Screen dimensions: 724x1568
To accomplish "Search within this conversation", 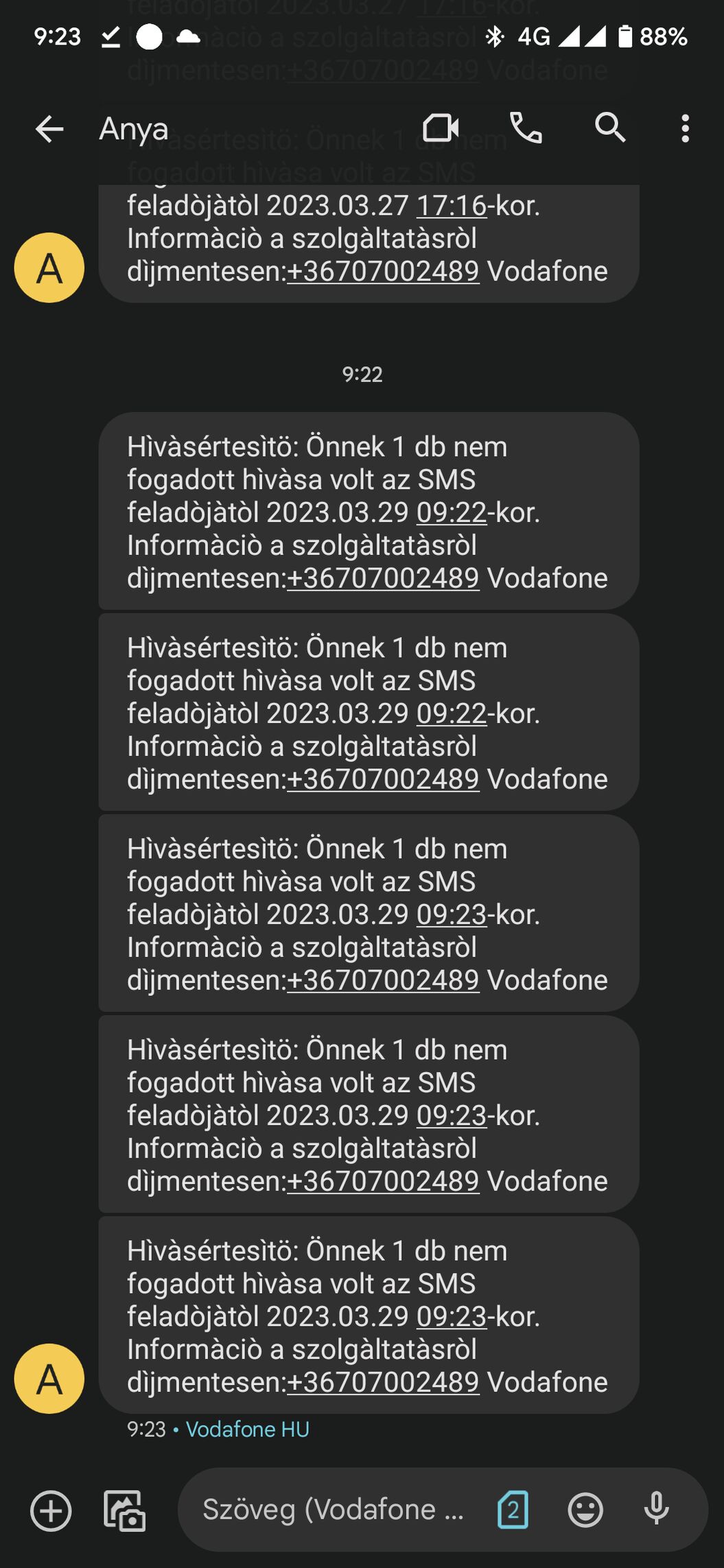I will point(610,128).
